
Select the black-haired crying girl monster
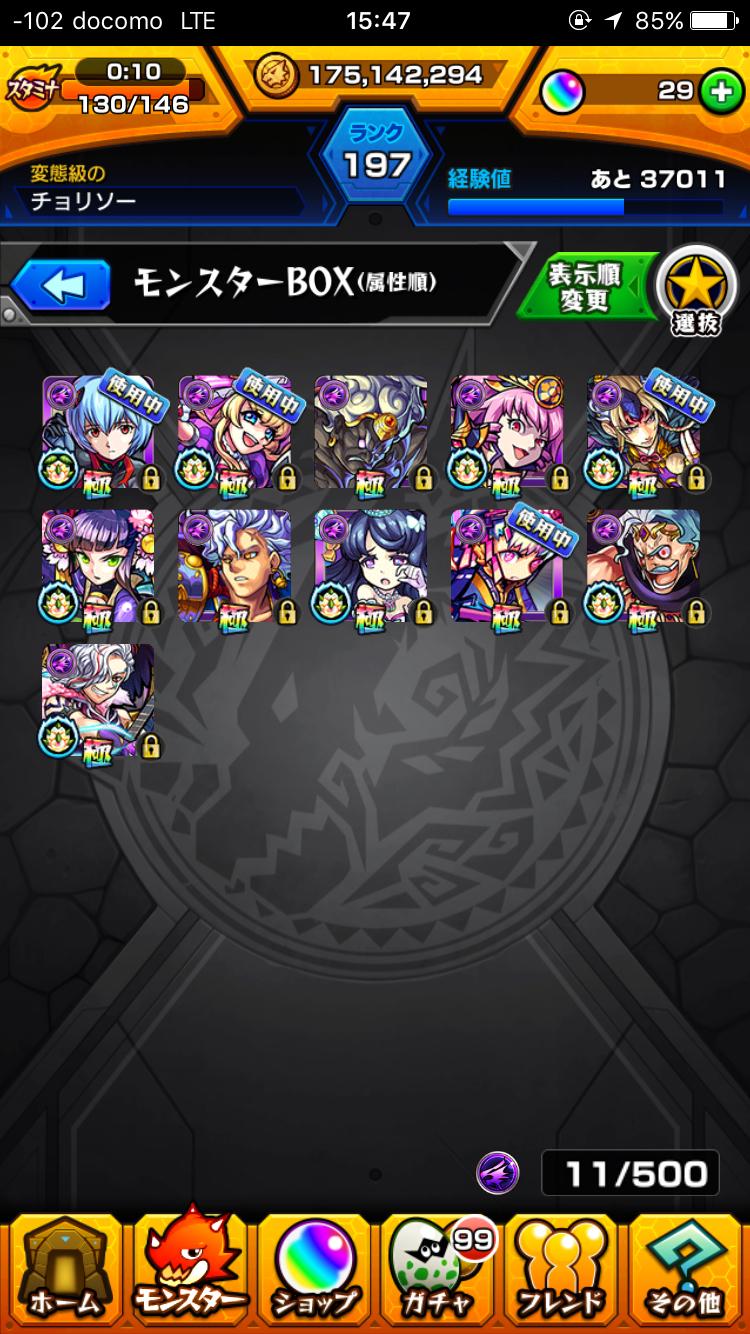coord(371,566)
